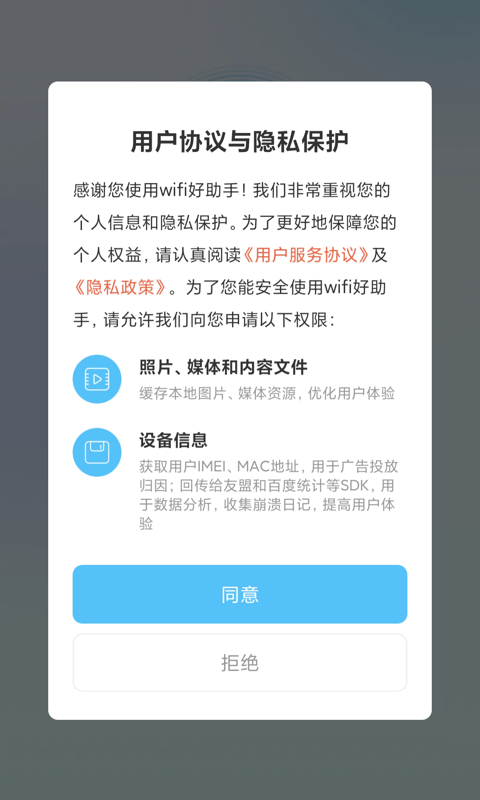Decline with the 拒绝 button
Image resolution: width=480 pixels, height=800 pixels.
[x=240, y=662]
